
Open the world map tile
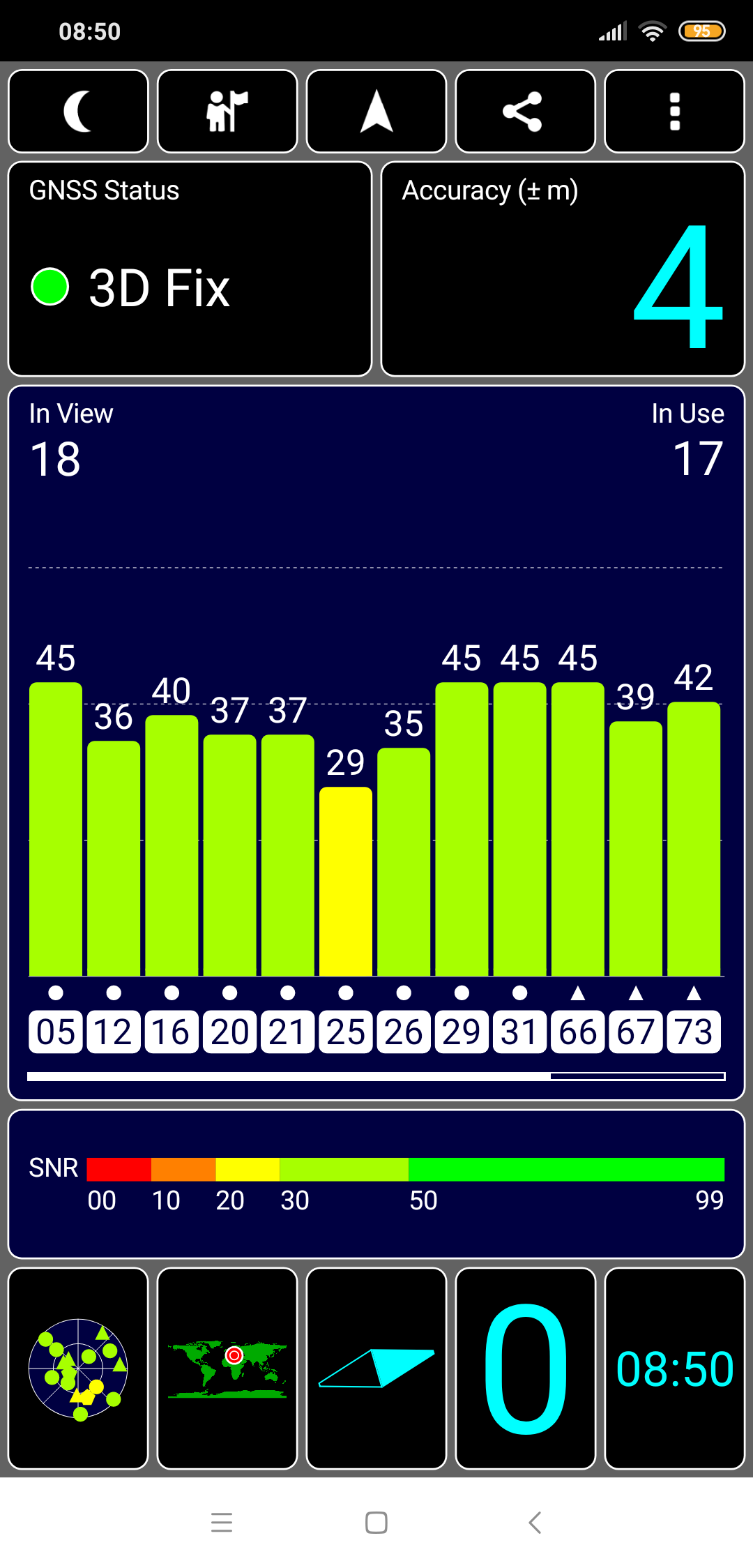(x=227, y=1369)
